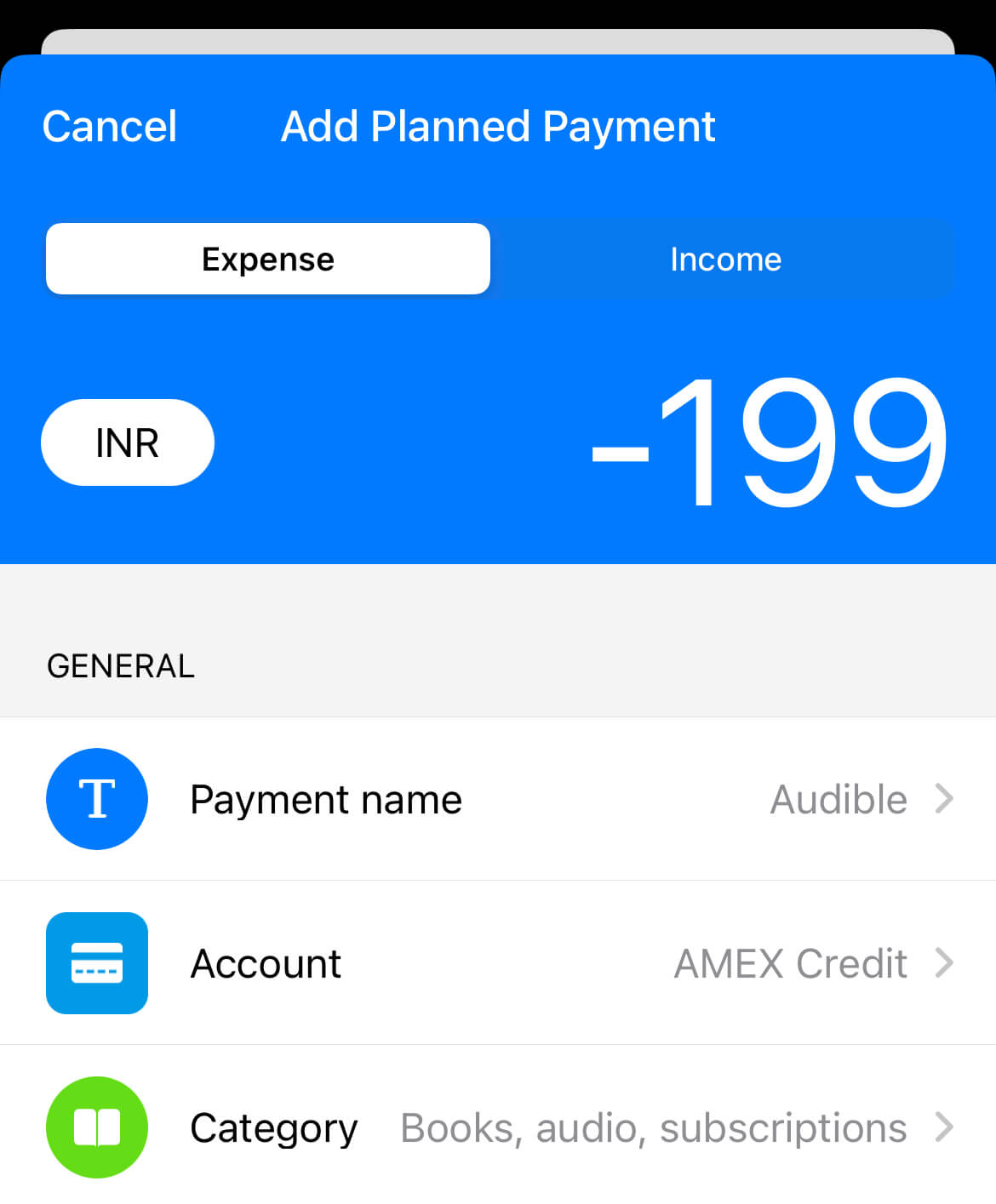Open the Category selection row
Screen dimensions: 996x1204
tap(498, 1127)
